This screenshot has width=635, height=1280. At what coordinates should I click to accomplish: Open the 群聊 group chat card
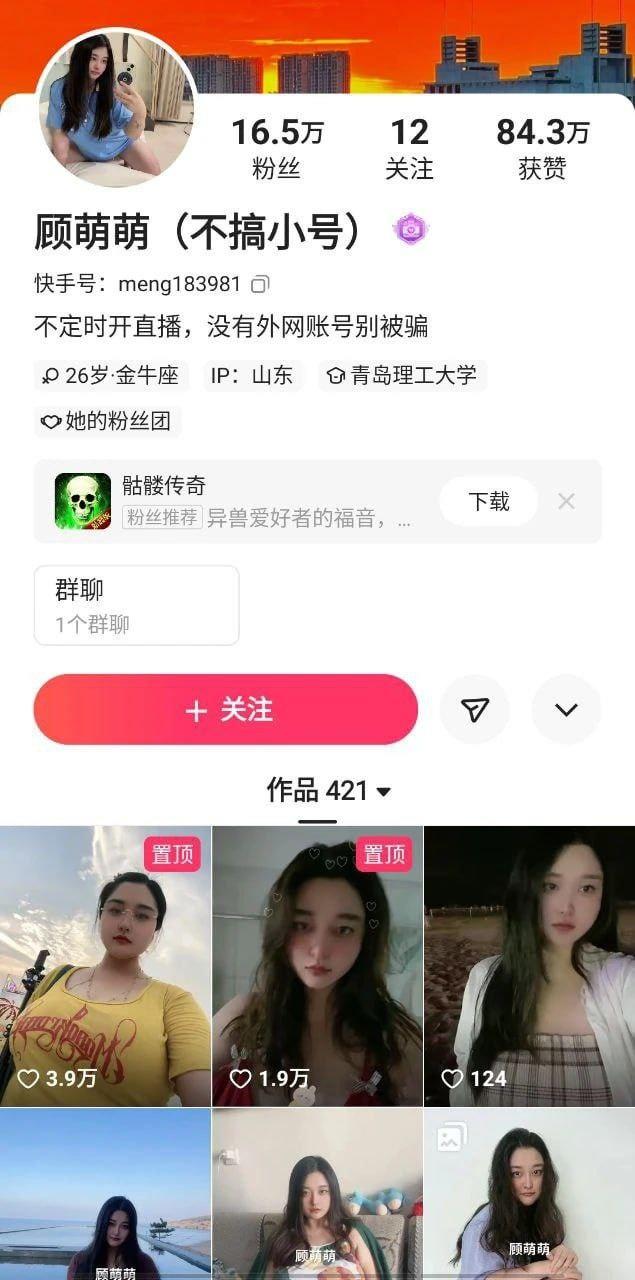click(137, 605)
